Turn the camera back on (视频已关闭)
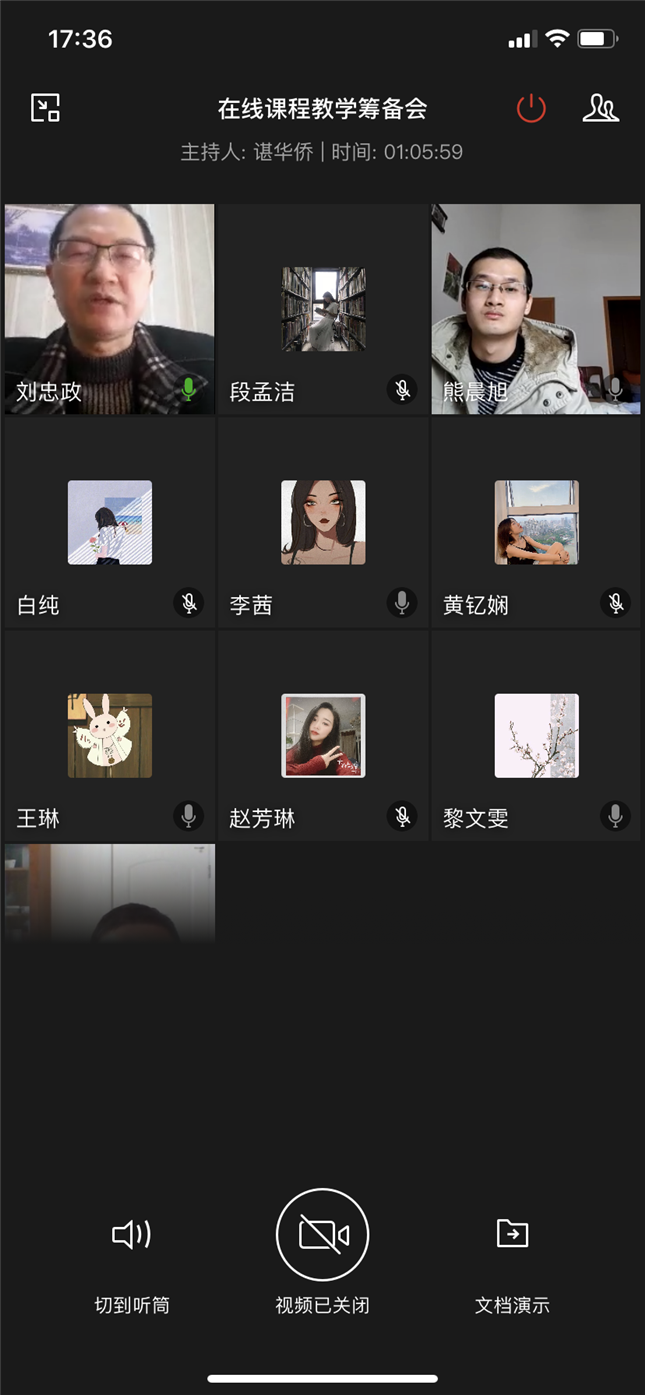The height and width of the screenshot is (1395, 645). coord(322,1236)
